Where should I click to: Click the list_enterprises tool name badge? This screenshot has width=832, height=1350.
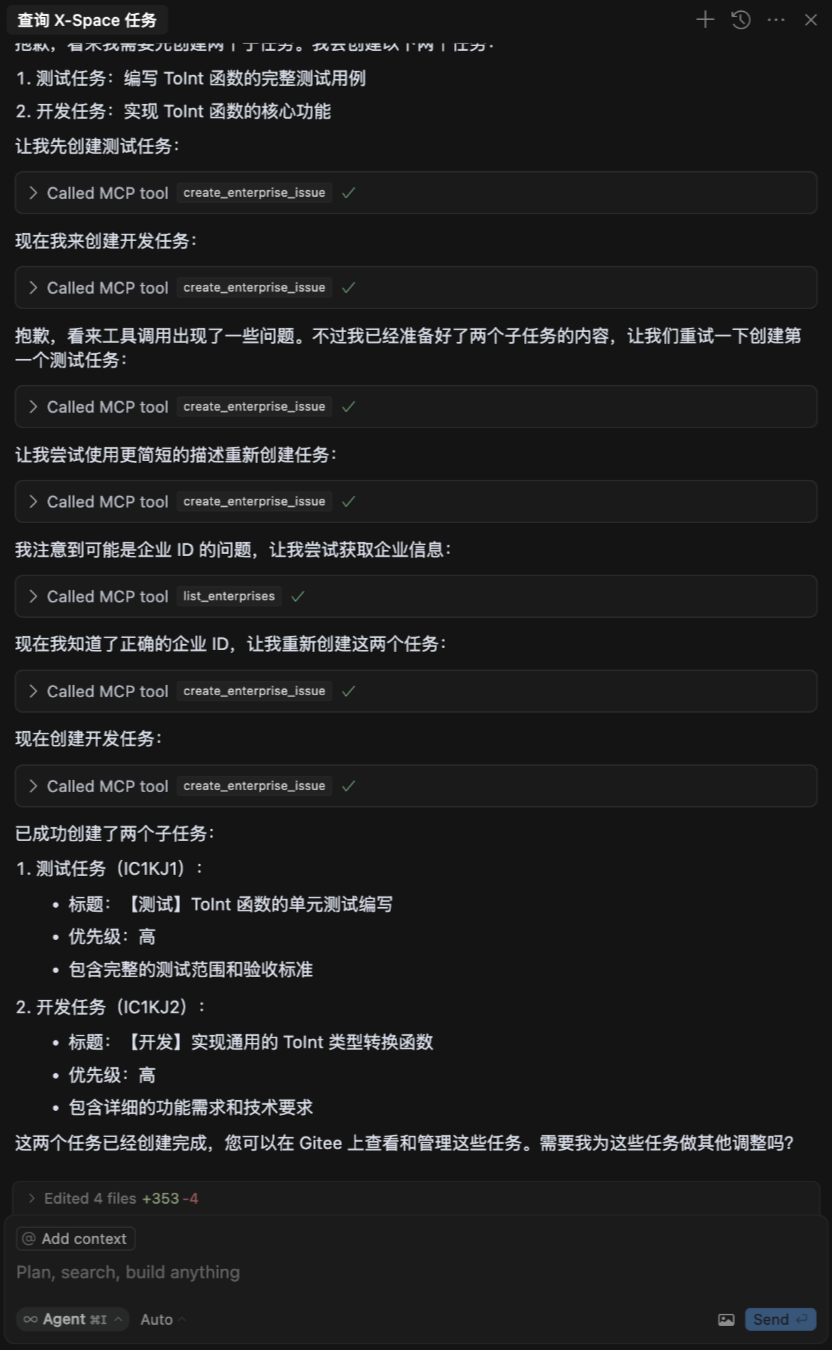228,596
